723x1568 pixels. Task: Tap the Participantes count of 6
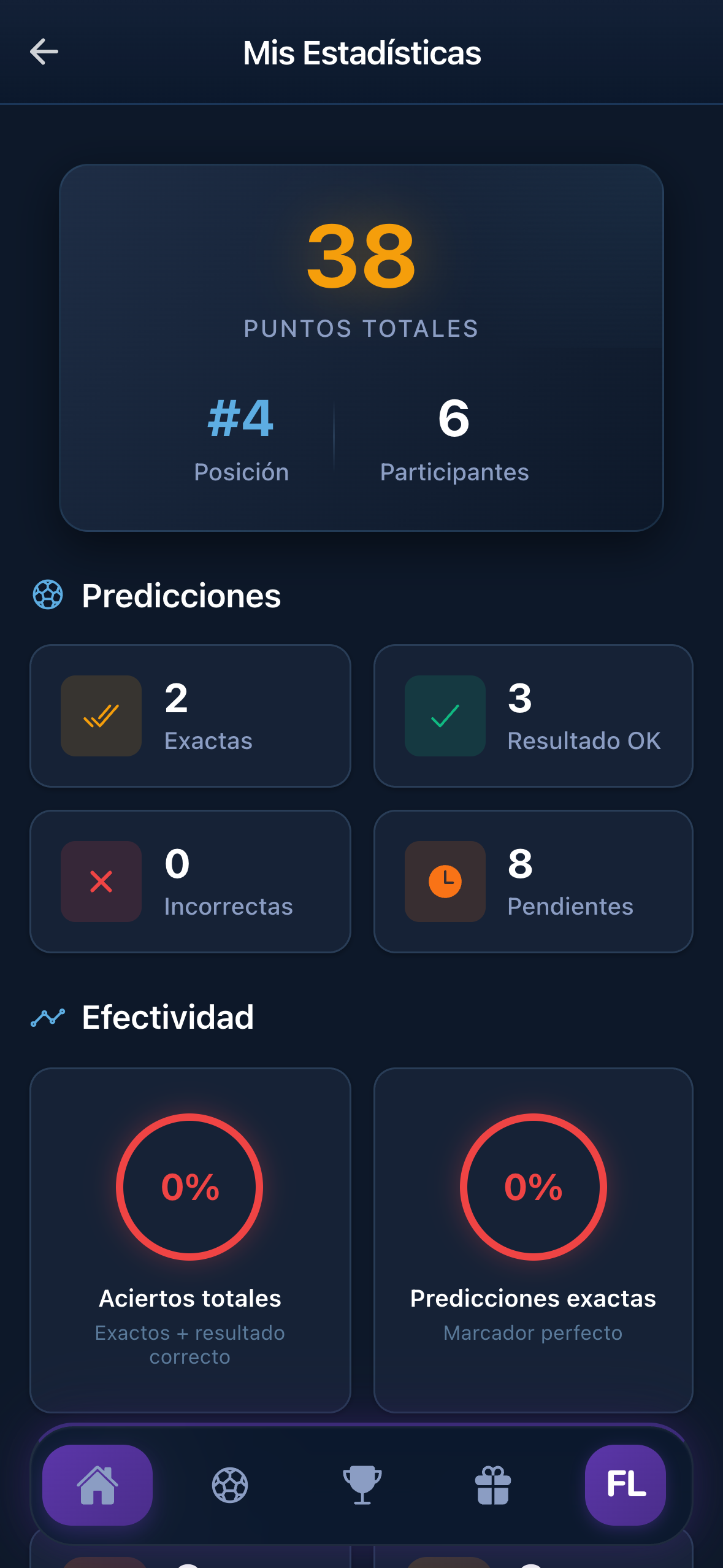(454, 436)
